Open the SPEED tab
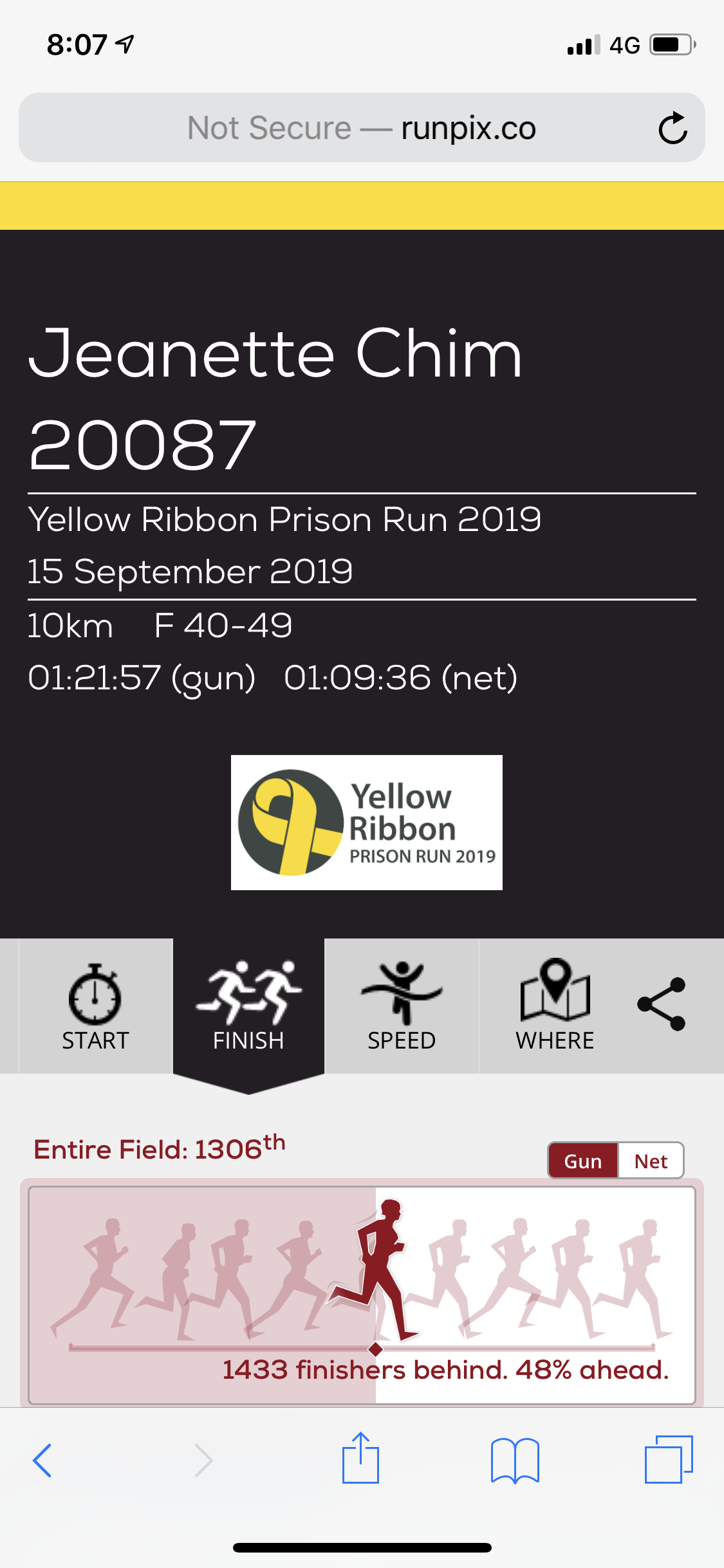Image resolution: width=724 pixels, height=1568 pixels. coord(402,1005)
